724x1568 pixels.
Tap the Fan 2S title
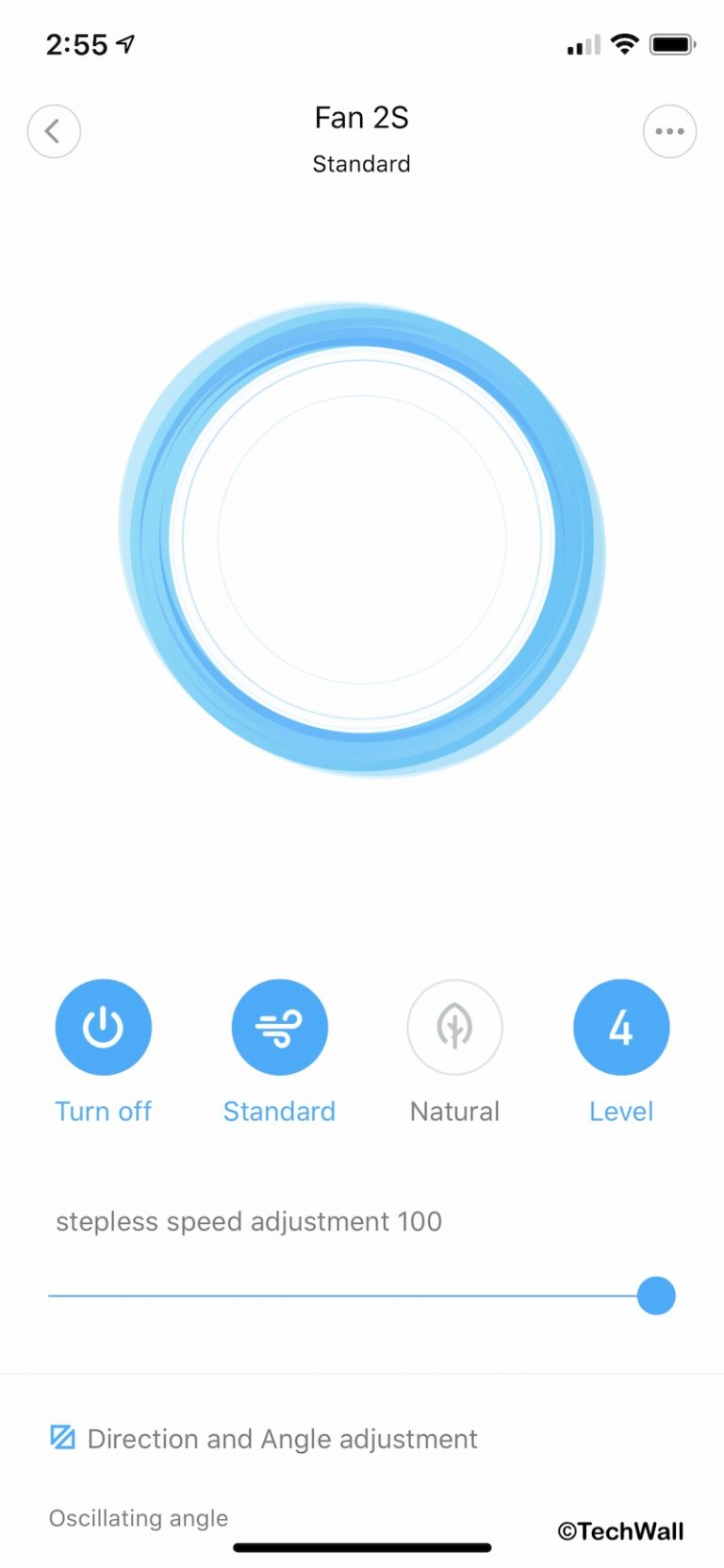(x=361, y=118)
